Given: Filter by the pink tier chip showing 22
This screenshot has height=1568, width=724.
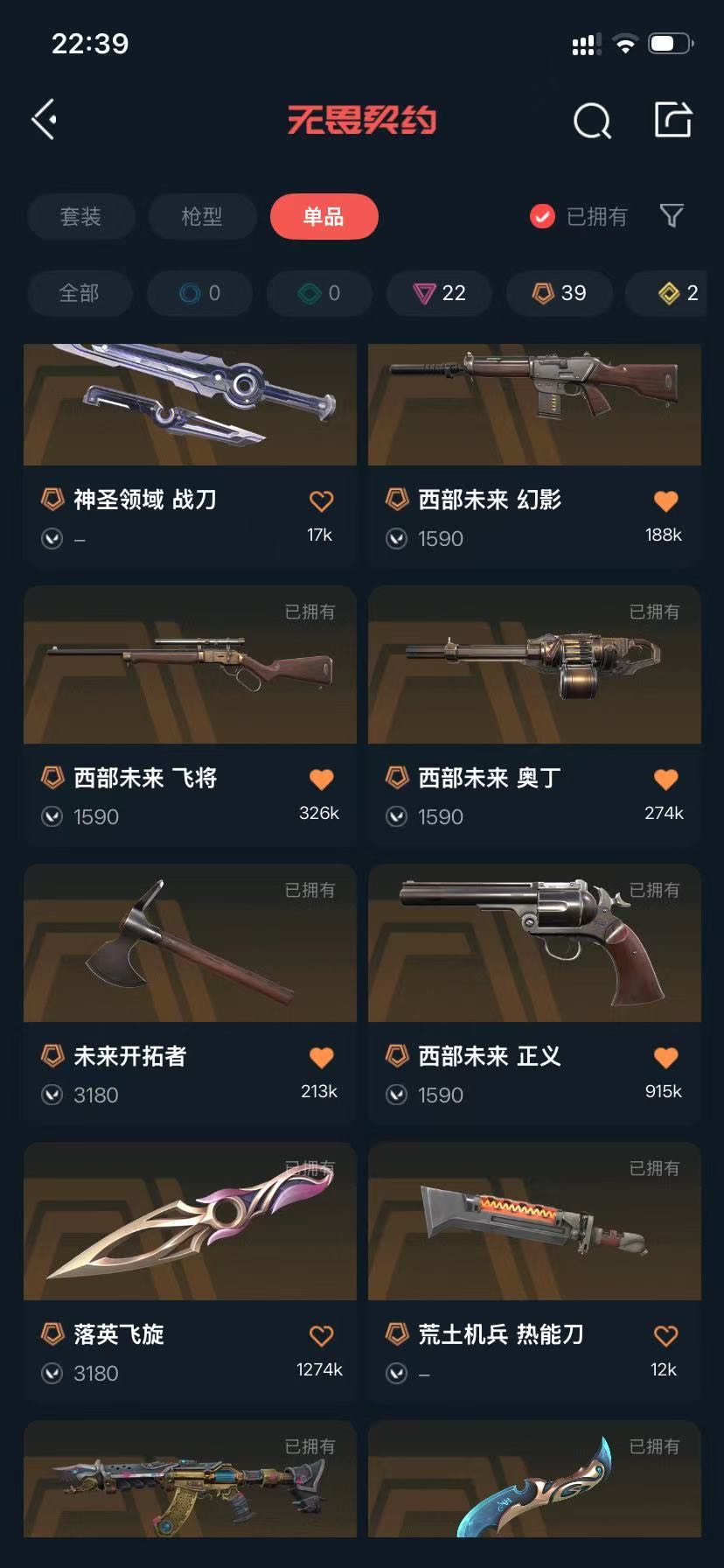Looking at the screenshot, I should pyautogui.click(x=439, y=293).
